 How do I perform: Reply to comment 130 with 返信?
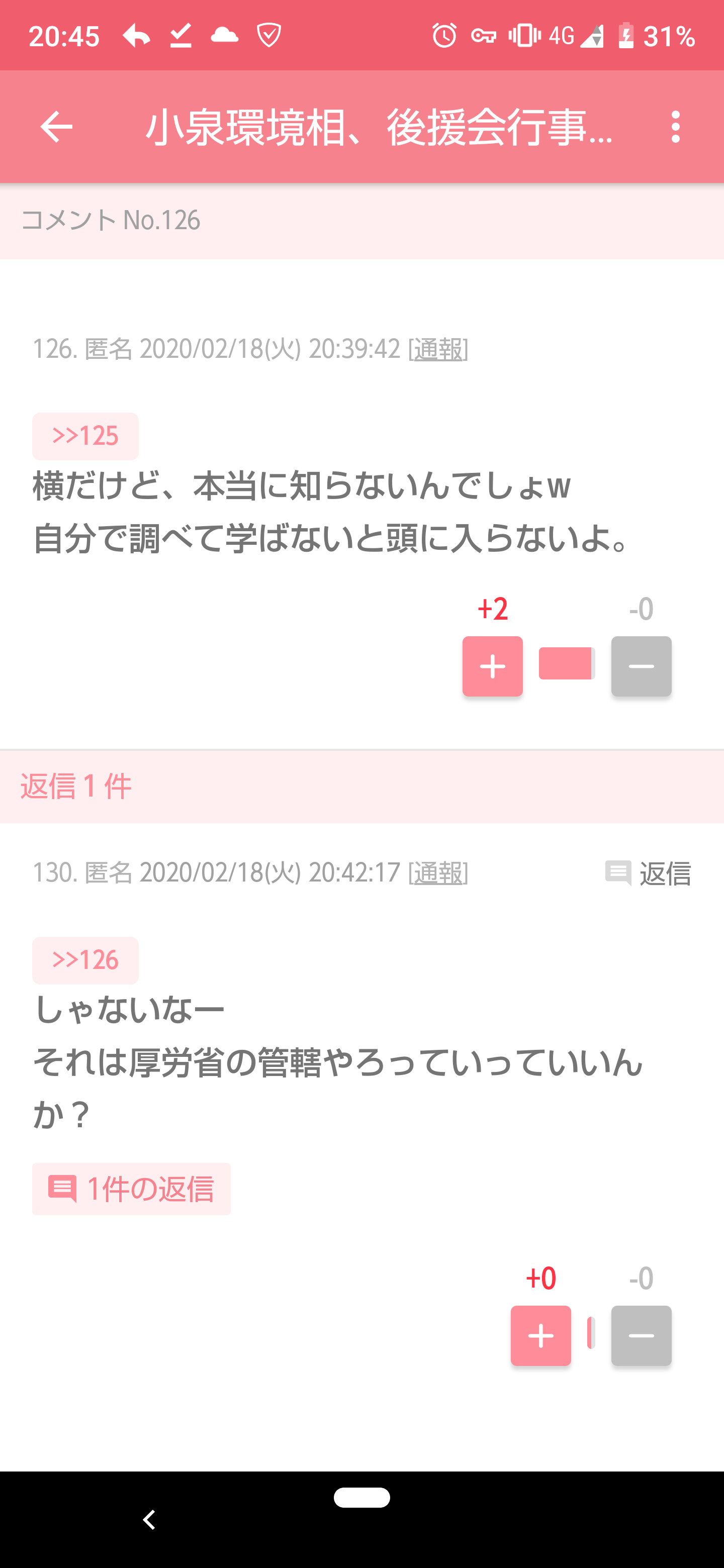point(648,873)
